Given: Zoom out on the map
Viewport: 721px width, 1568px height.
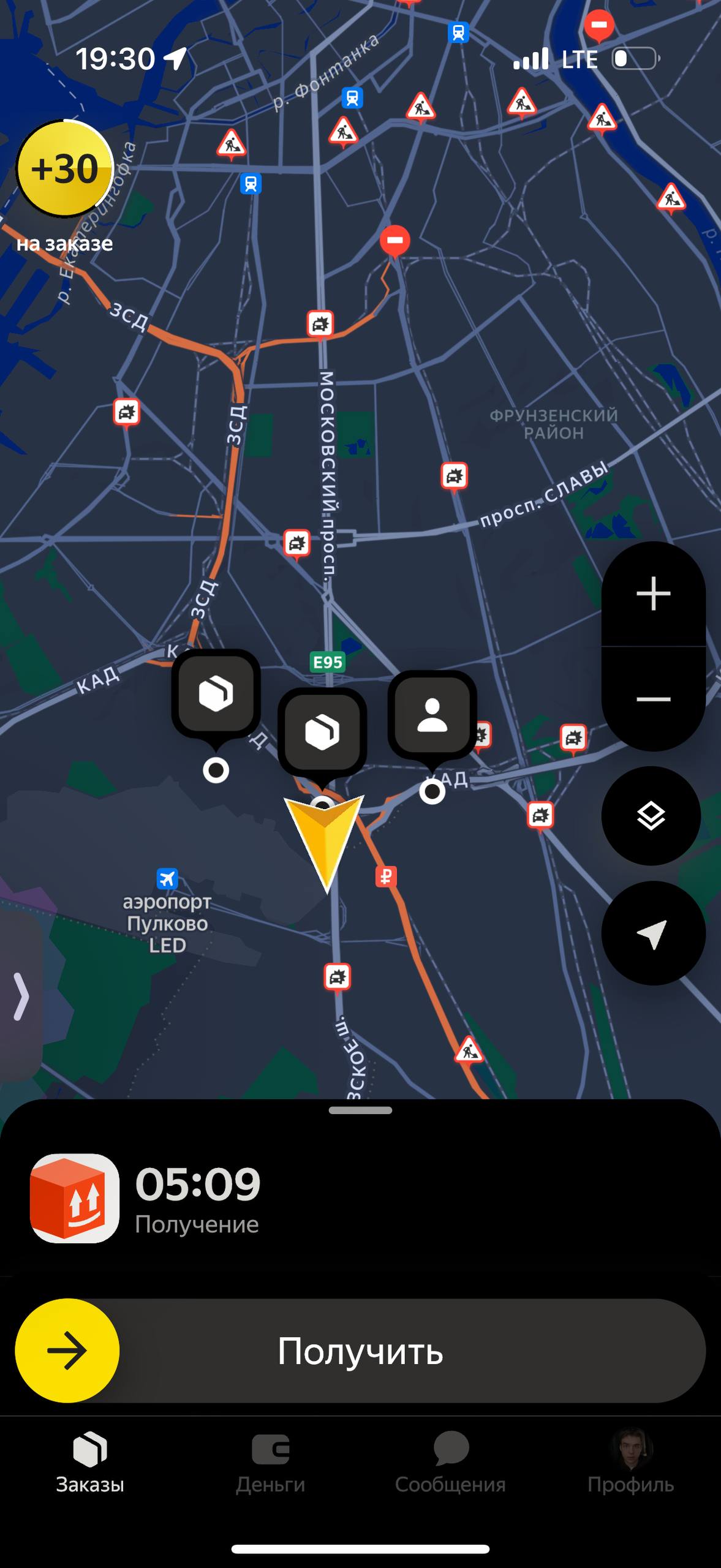Looking at the screenshot, I should [x=653, y=699].
